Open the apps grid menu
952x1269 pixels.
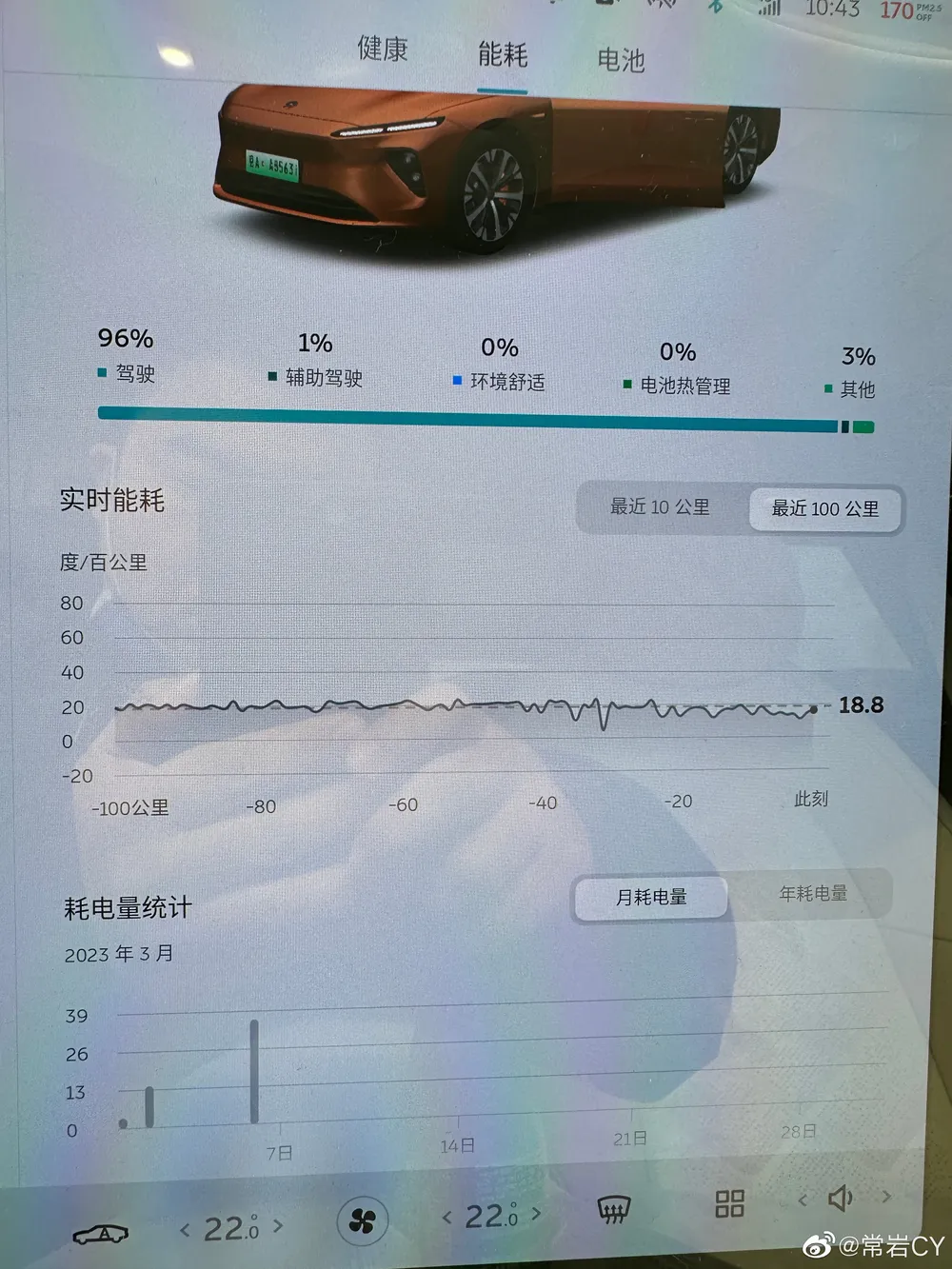[x=729, y=1204]
